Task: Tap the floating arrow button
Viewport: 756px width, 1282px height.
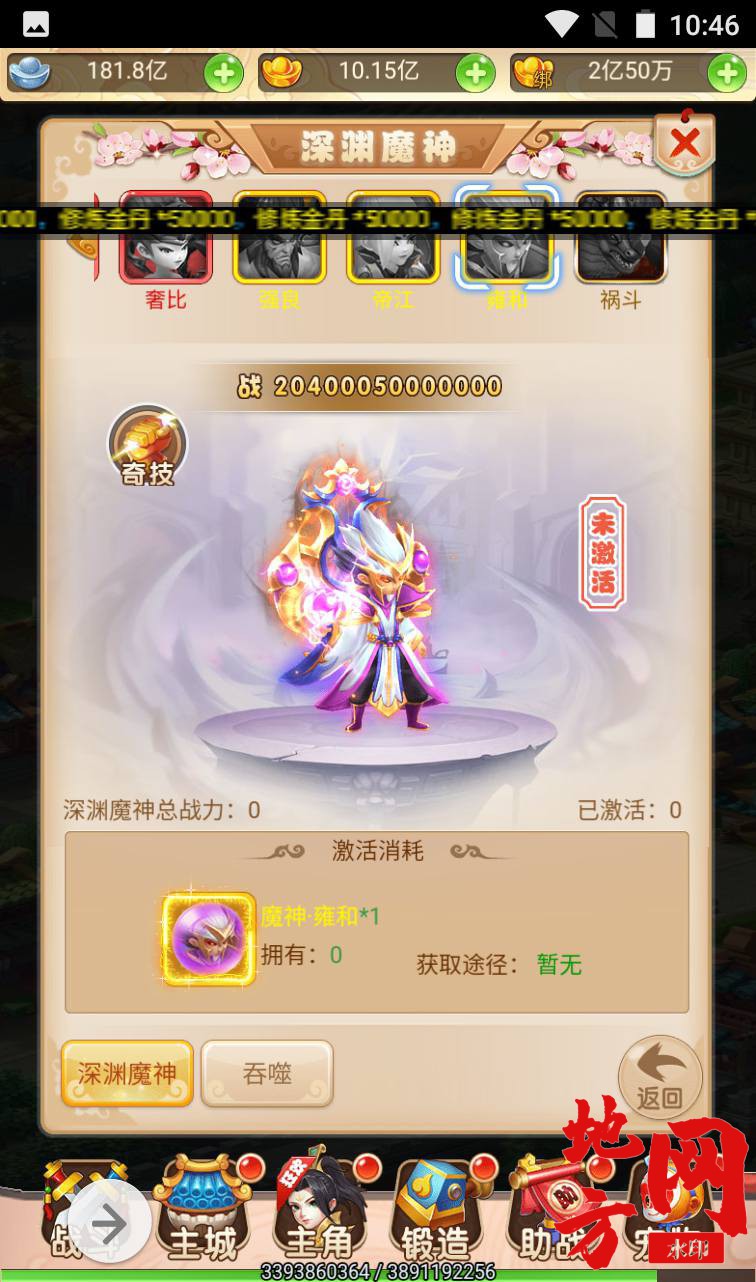Action: [x=108, y=1223]
